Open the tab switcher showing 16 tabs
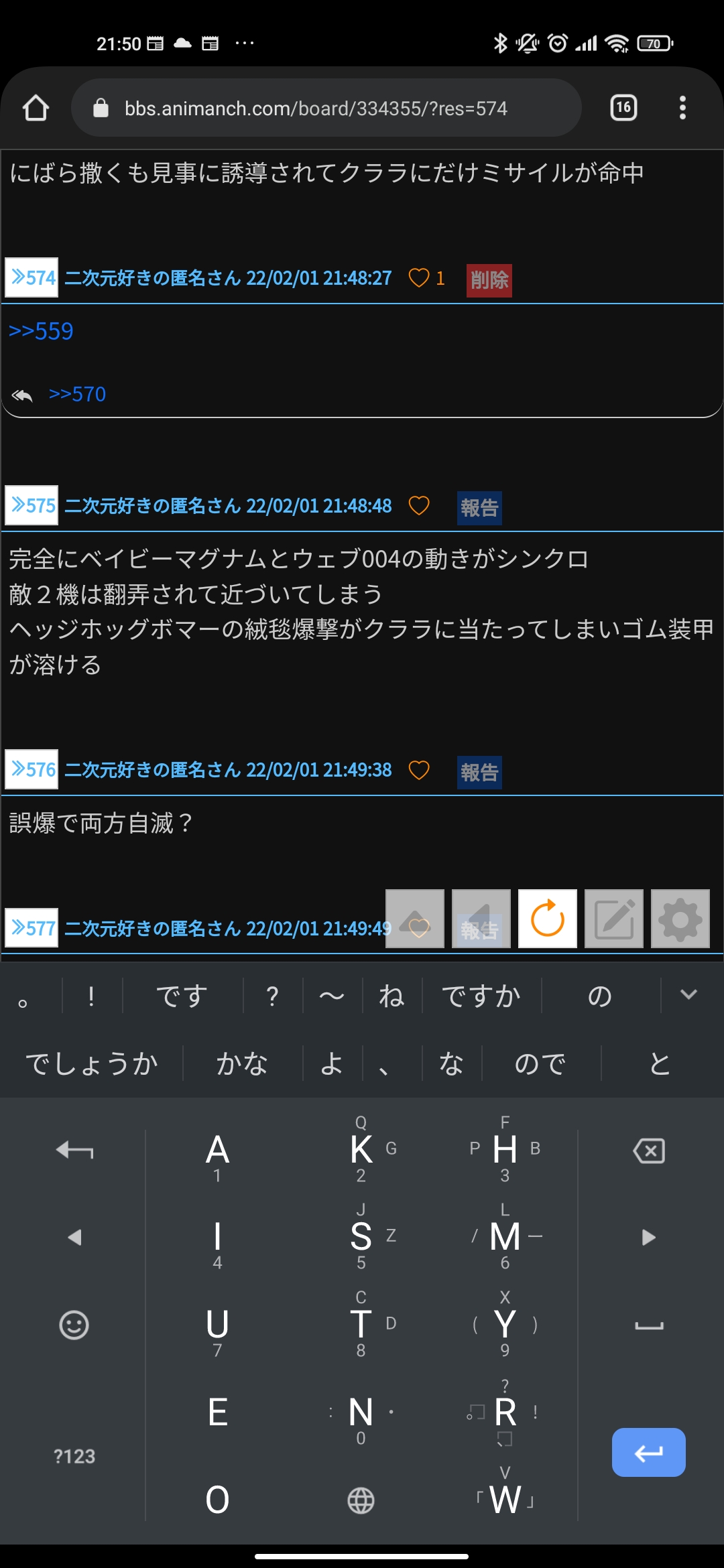724x1568 pixels. tap(623, 108)
